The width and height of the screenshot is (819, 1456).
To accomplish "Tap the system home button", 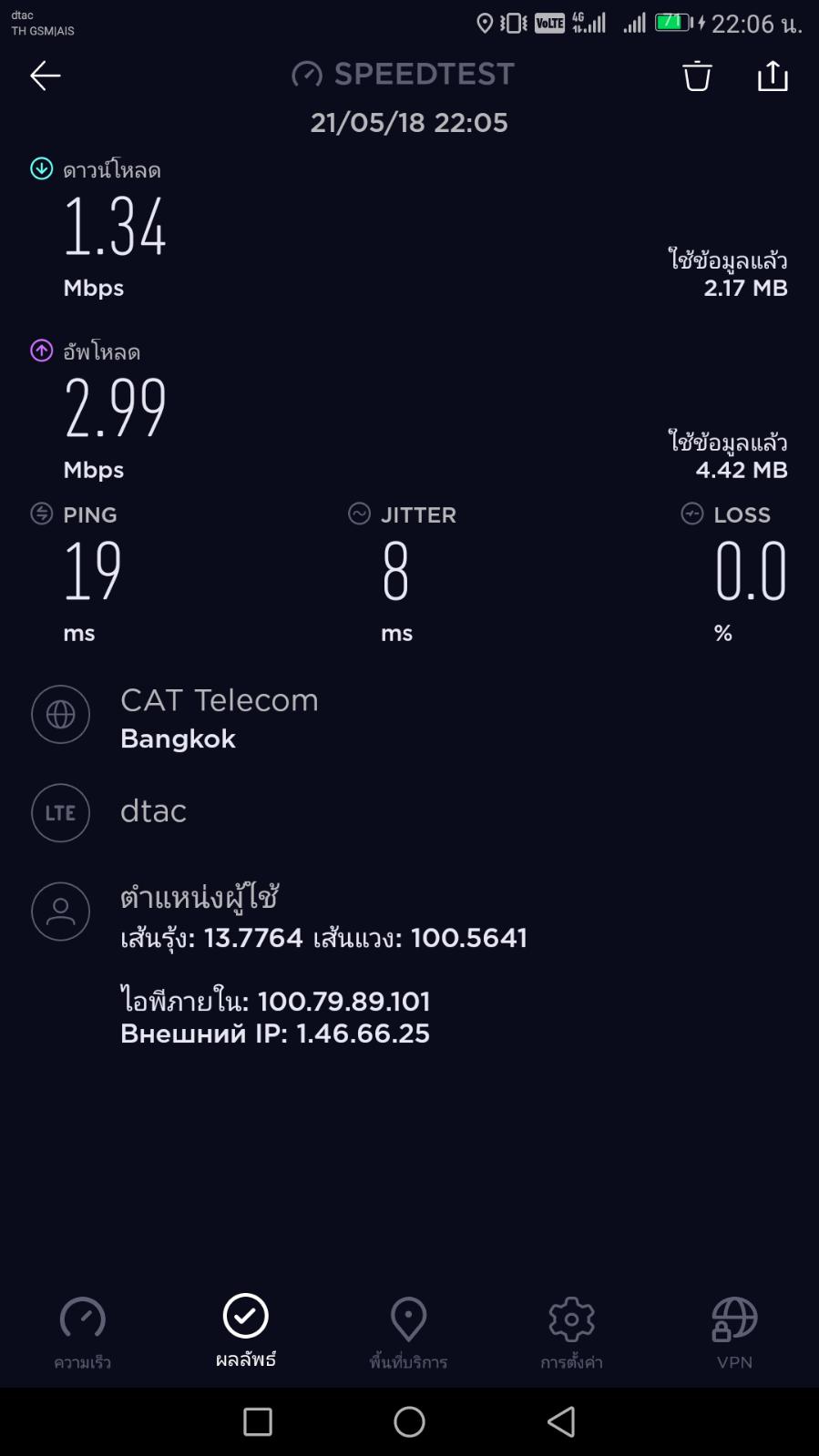I will (409, 1421).
